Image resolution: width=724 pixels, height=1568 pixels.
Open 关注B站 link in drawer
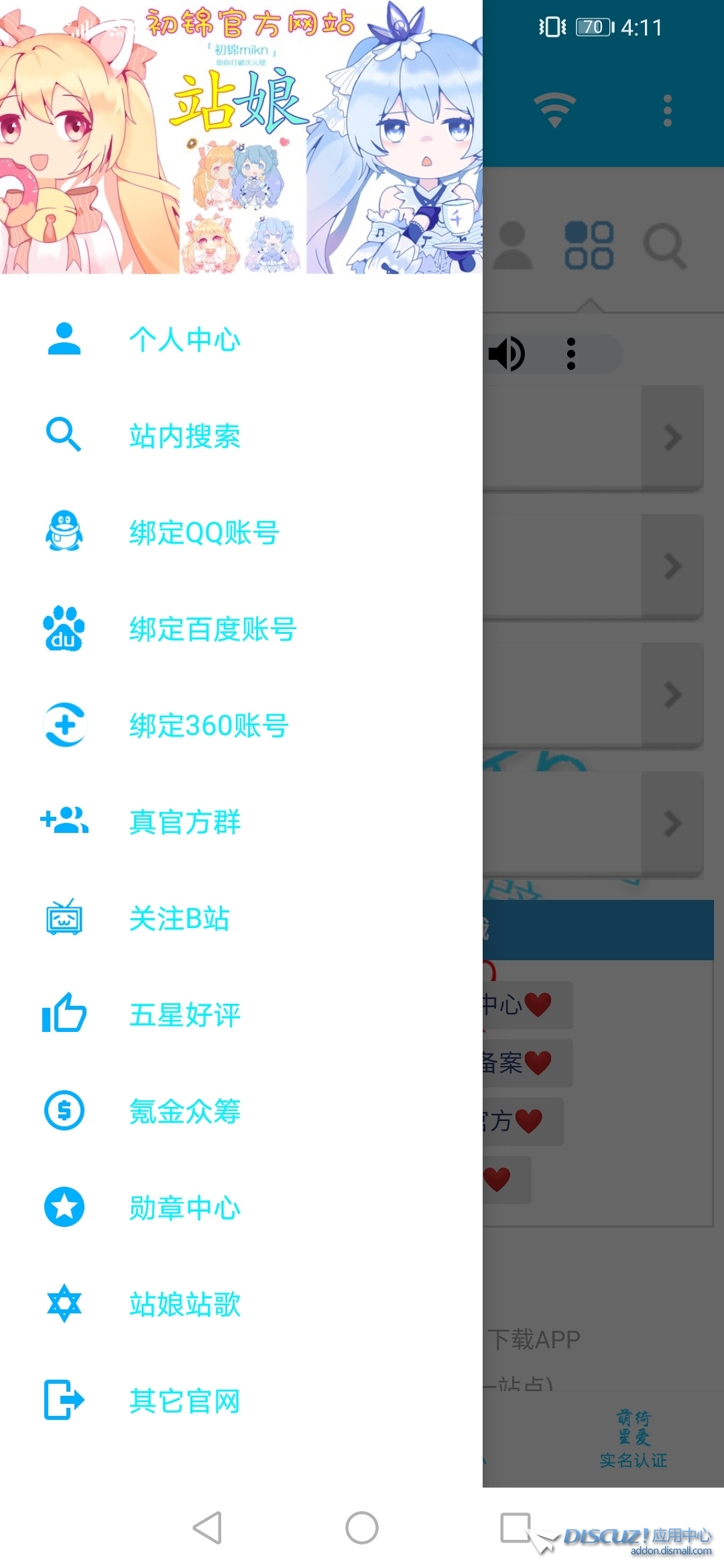click(x=179, y=919)
